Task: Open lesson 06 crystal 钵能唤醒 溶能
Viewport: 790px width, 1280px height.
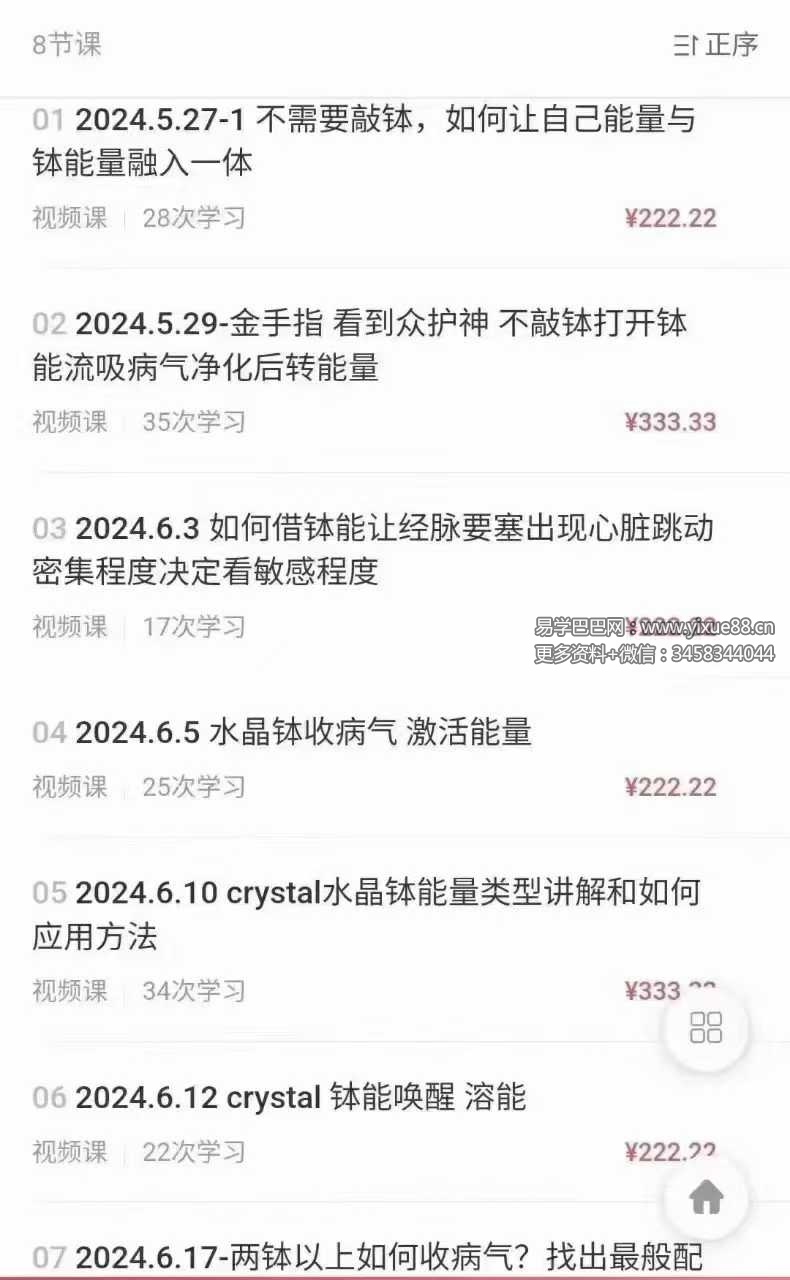Action: 301,1097
